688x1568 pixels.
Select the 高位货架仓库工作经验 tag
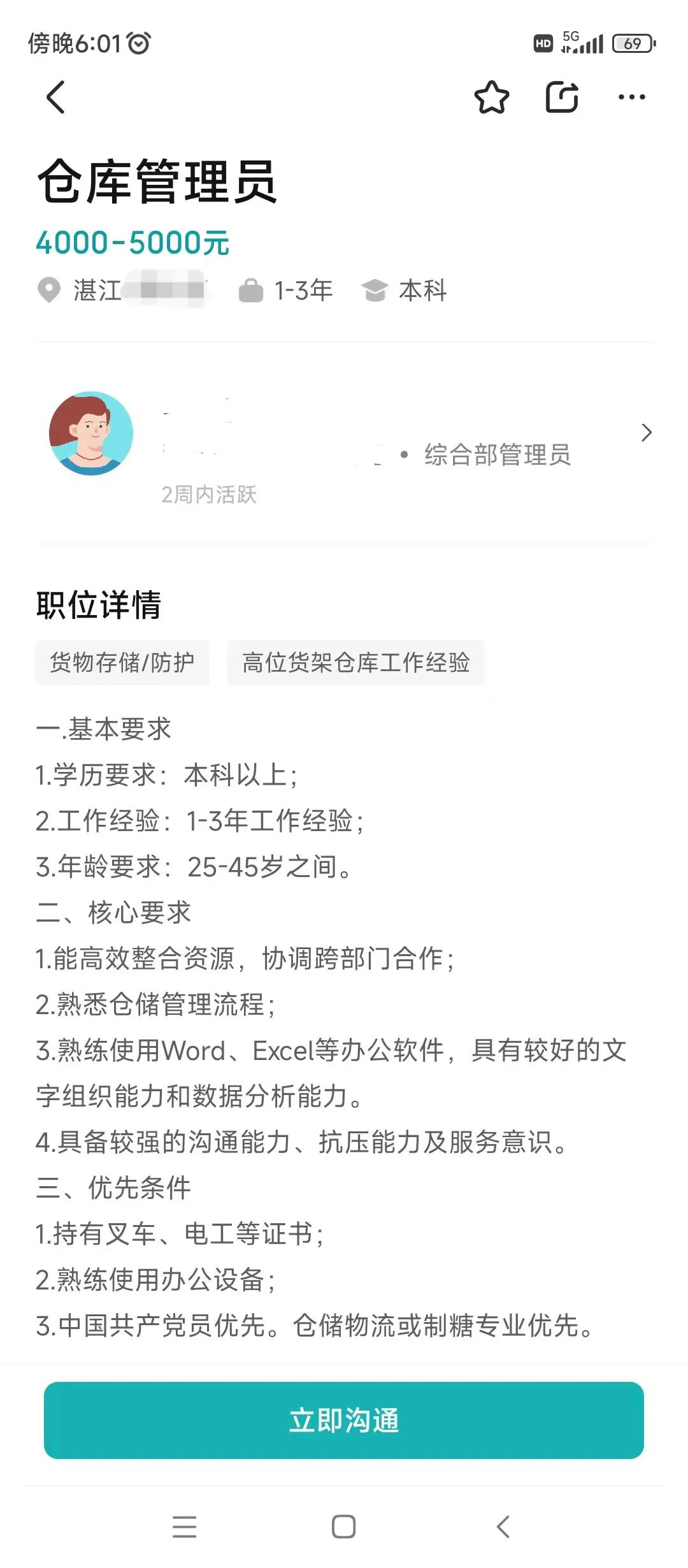(x=357, y=663)
